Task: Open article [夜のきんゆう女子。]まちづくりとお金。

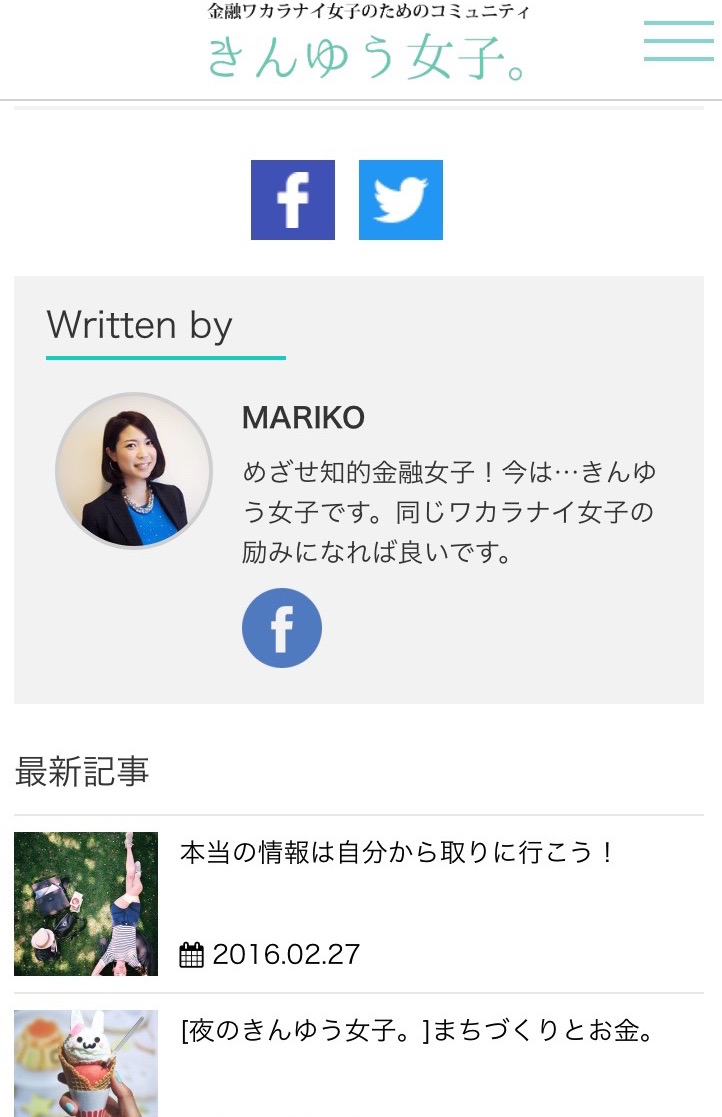Action: point(417,1031)
